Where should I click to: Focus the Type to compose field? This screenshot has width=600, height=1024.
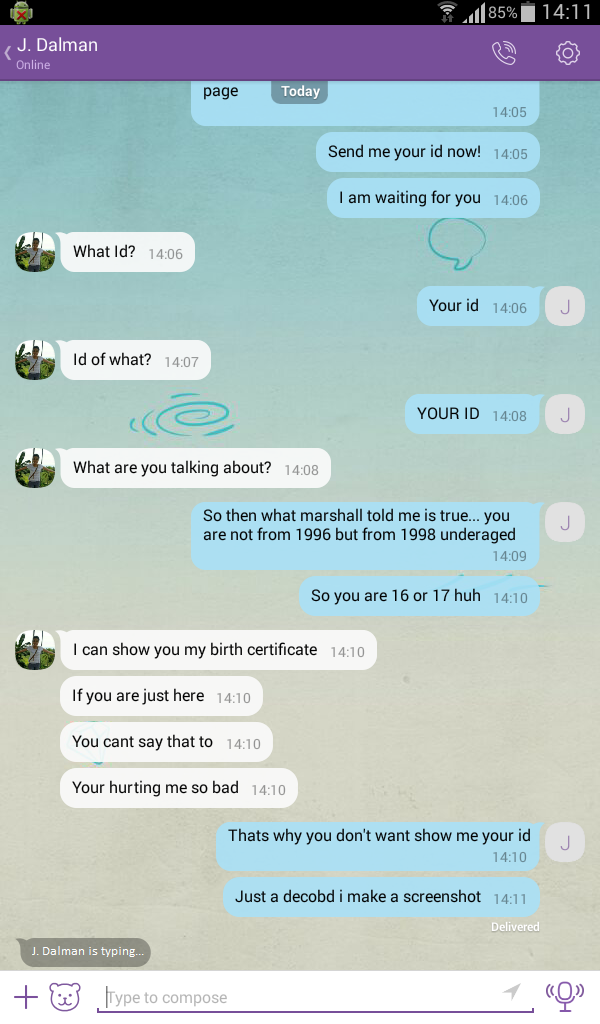(x=300, y=997)
